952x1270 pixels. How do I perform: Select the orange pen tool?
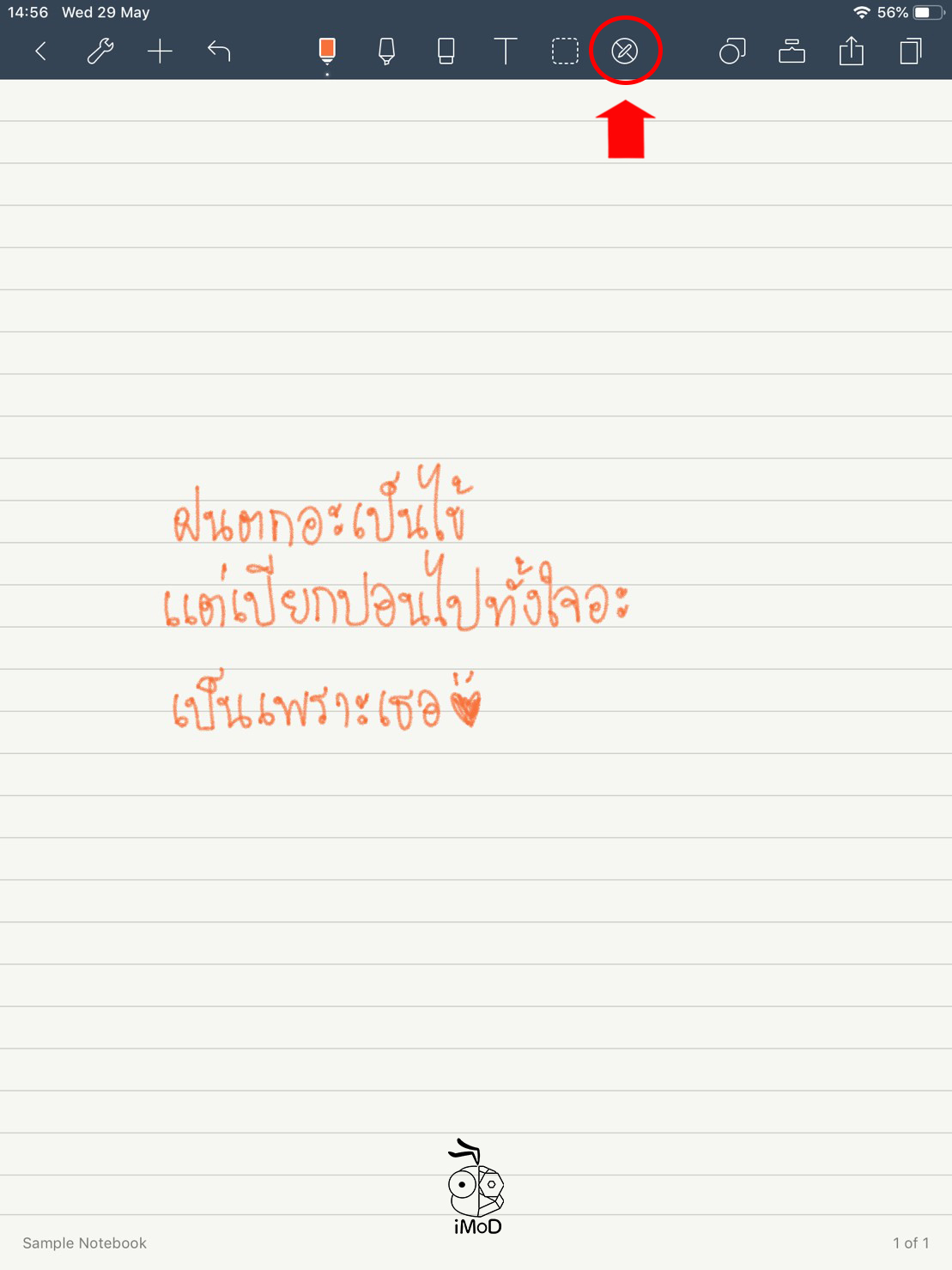coord(327,51)
